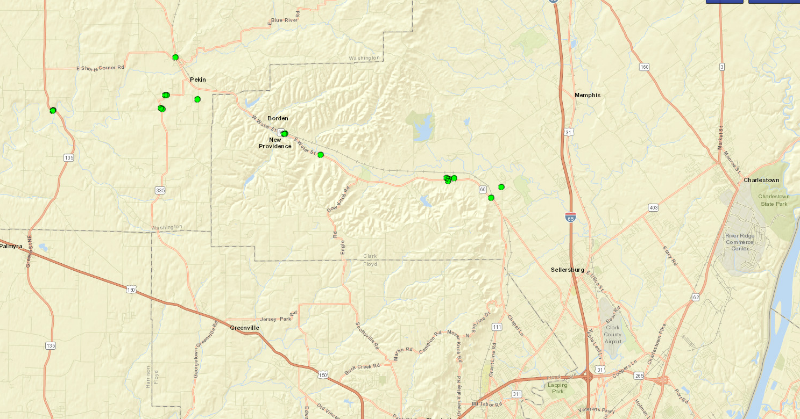Open the lone green marker at far west edge

(x=52, y=110)
